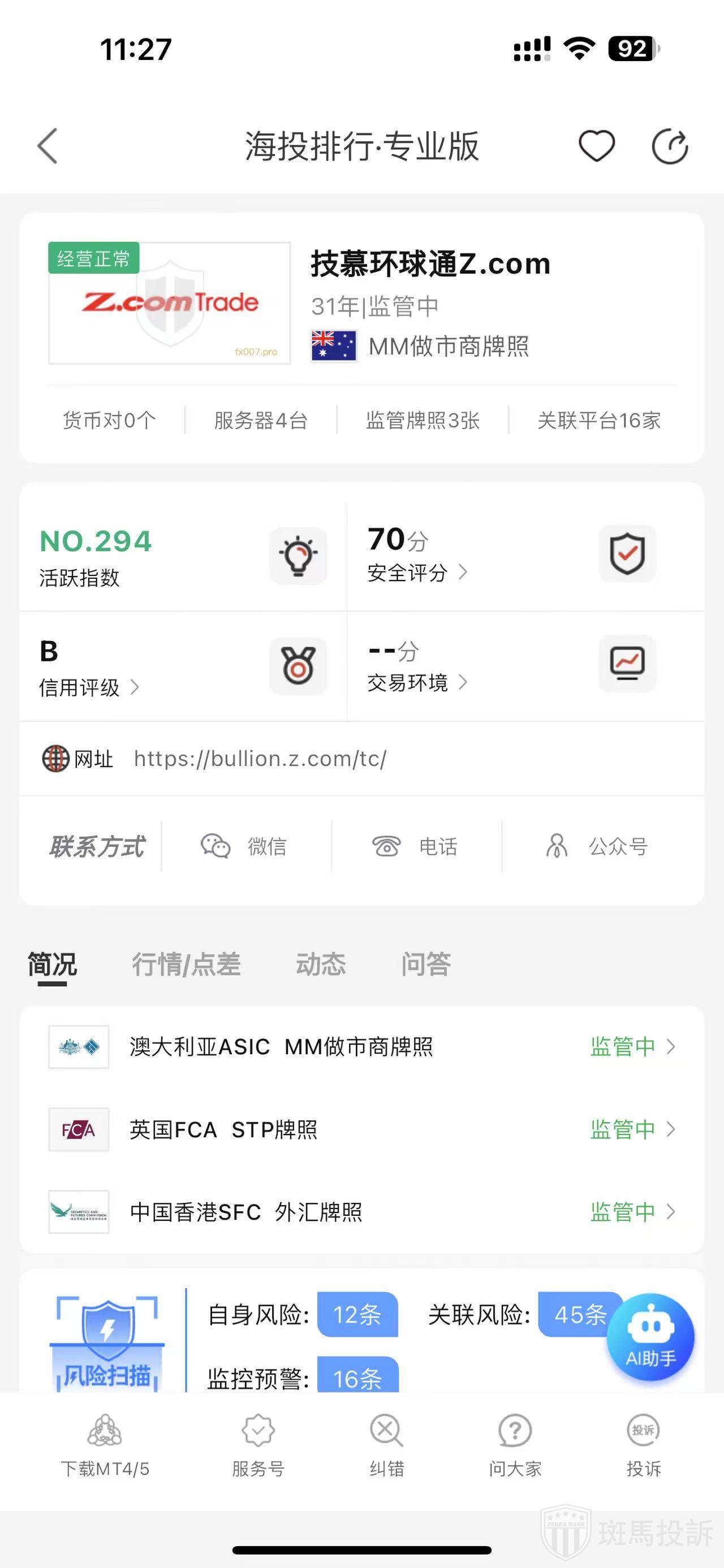Switch to the 行情/点差 tab

click(186, 964)
